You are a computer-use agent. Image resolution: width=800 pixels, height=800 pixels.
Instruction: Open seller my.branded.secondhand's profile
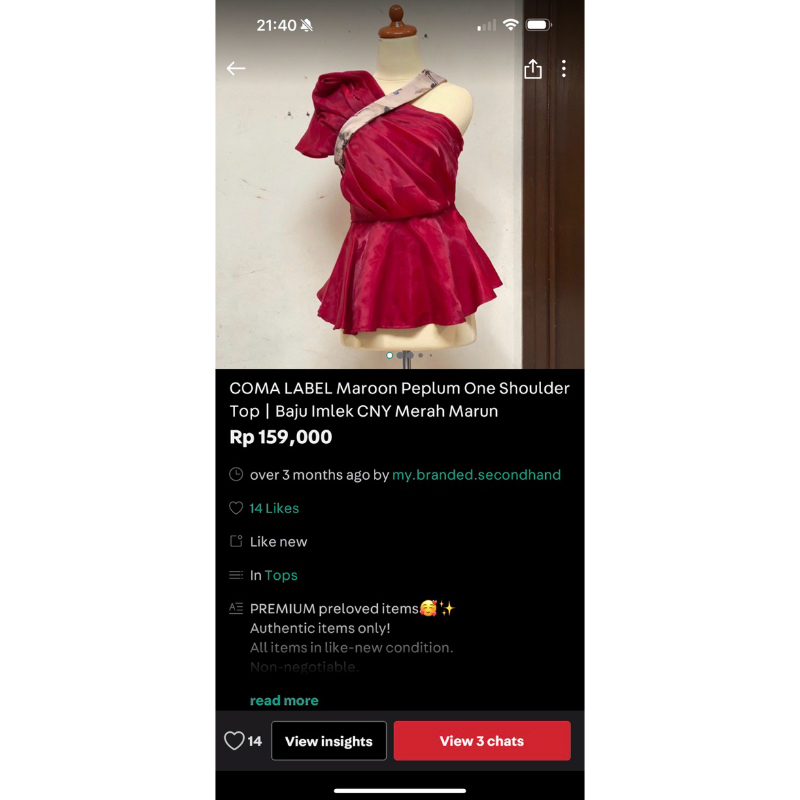[x=476, y=475]
